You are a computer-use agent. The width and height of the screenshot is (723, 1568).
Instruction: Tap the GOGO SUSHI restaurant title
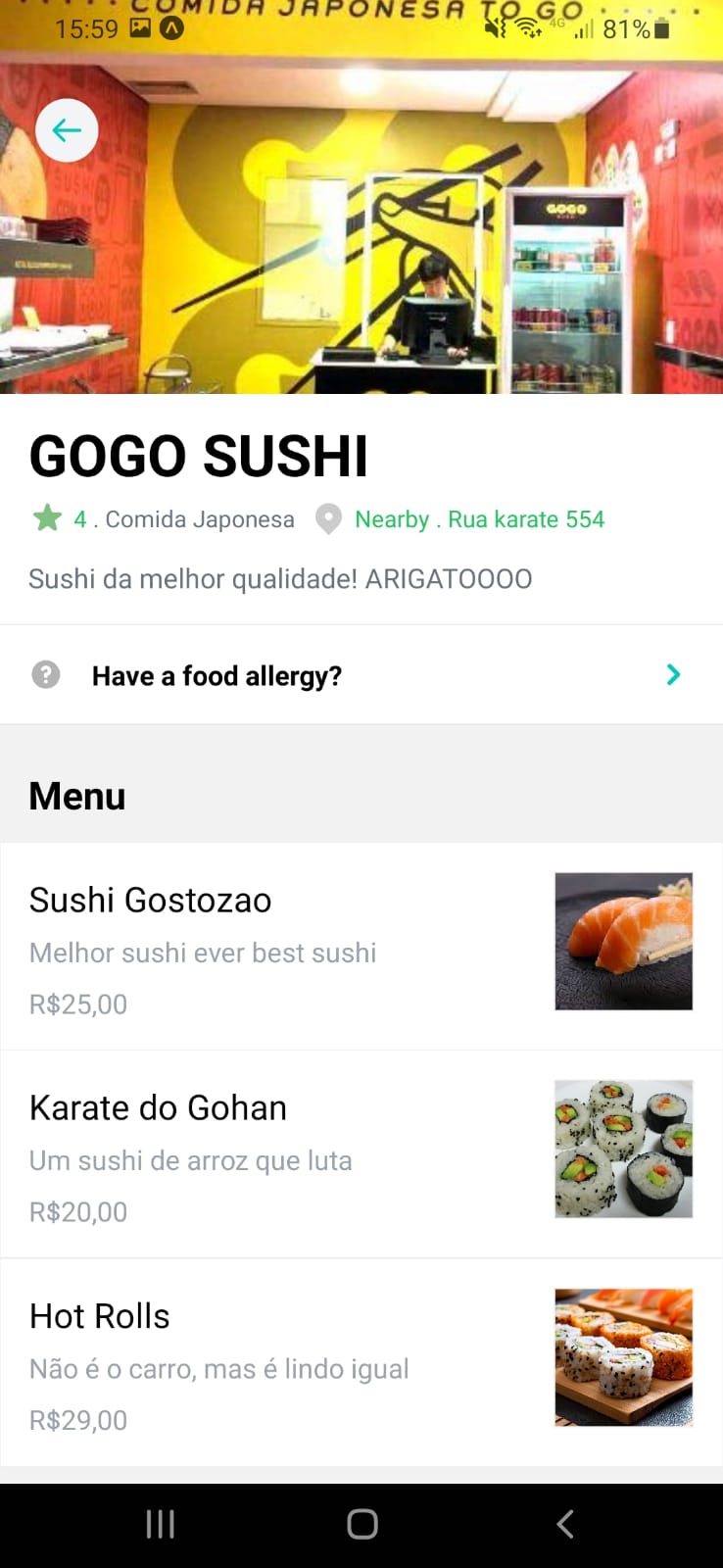(x=198, y=453)
